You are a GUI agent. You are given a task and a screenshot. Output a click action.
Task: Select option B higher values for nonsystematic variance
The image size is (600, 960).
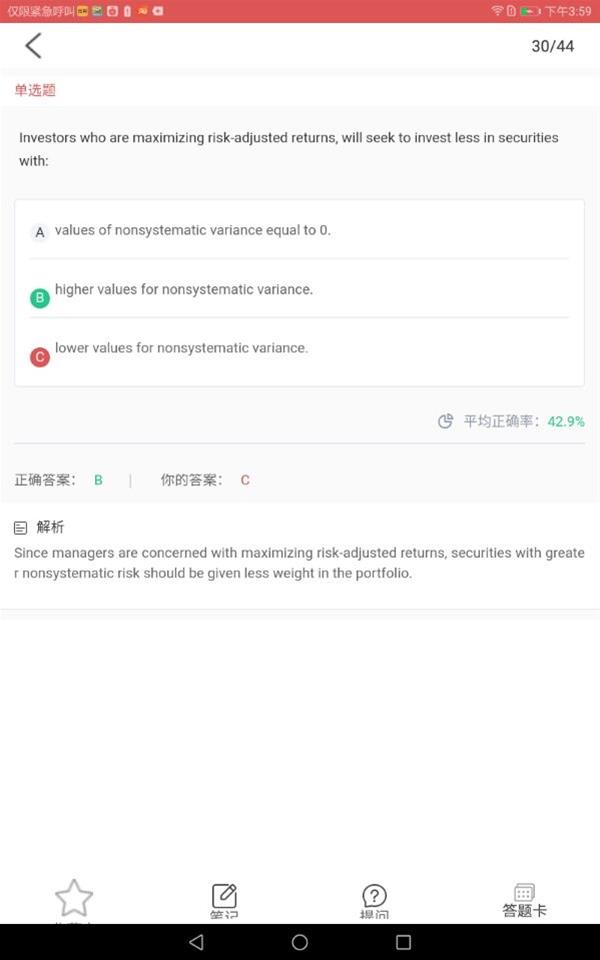(299, 290)
